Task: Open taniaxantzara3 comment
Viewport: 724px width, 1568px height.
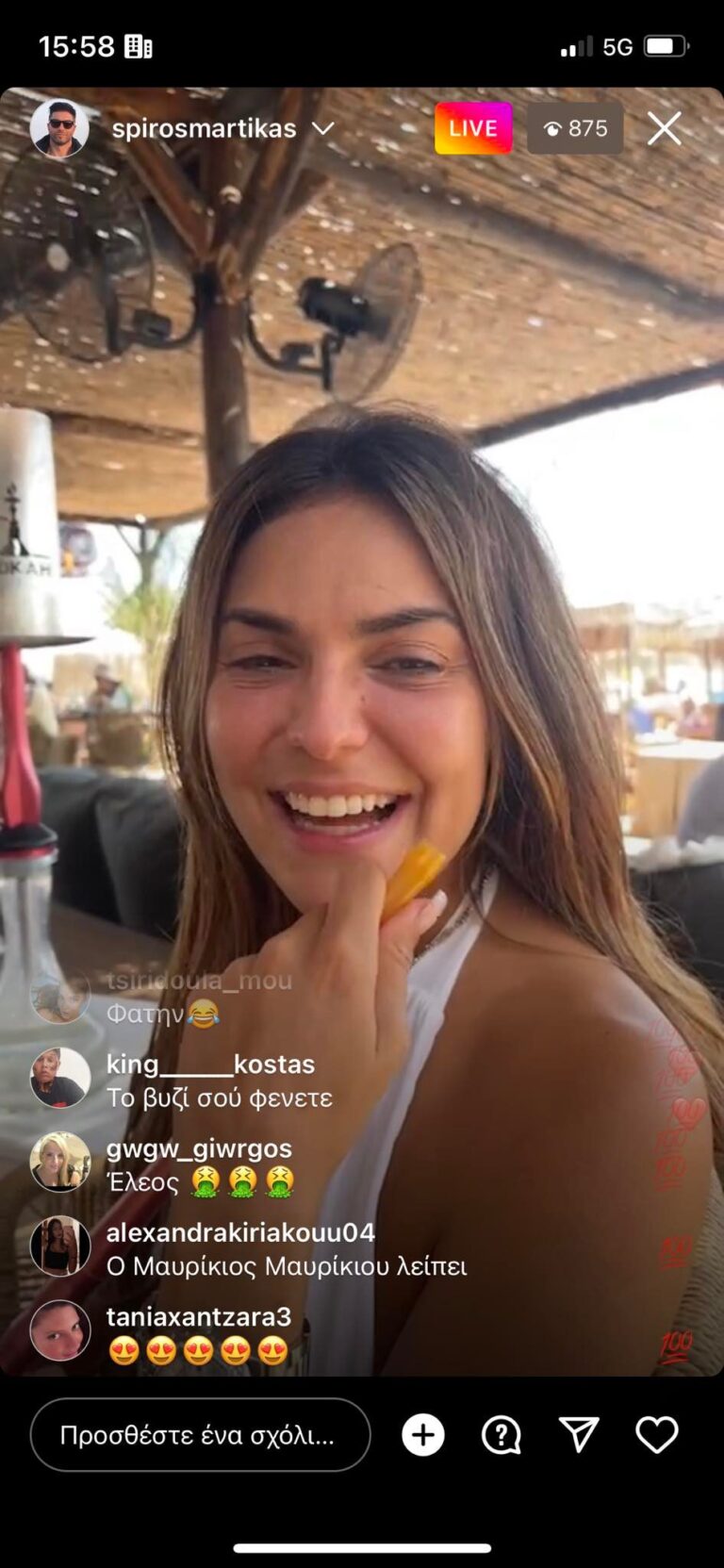Action: [x=199, y=1332]
